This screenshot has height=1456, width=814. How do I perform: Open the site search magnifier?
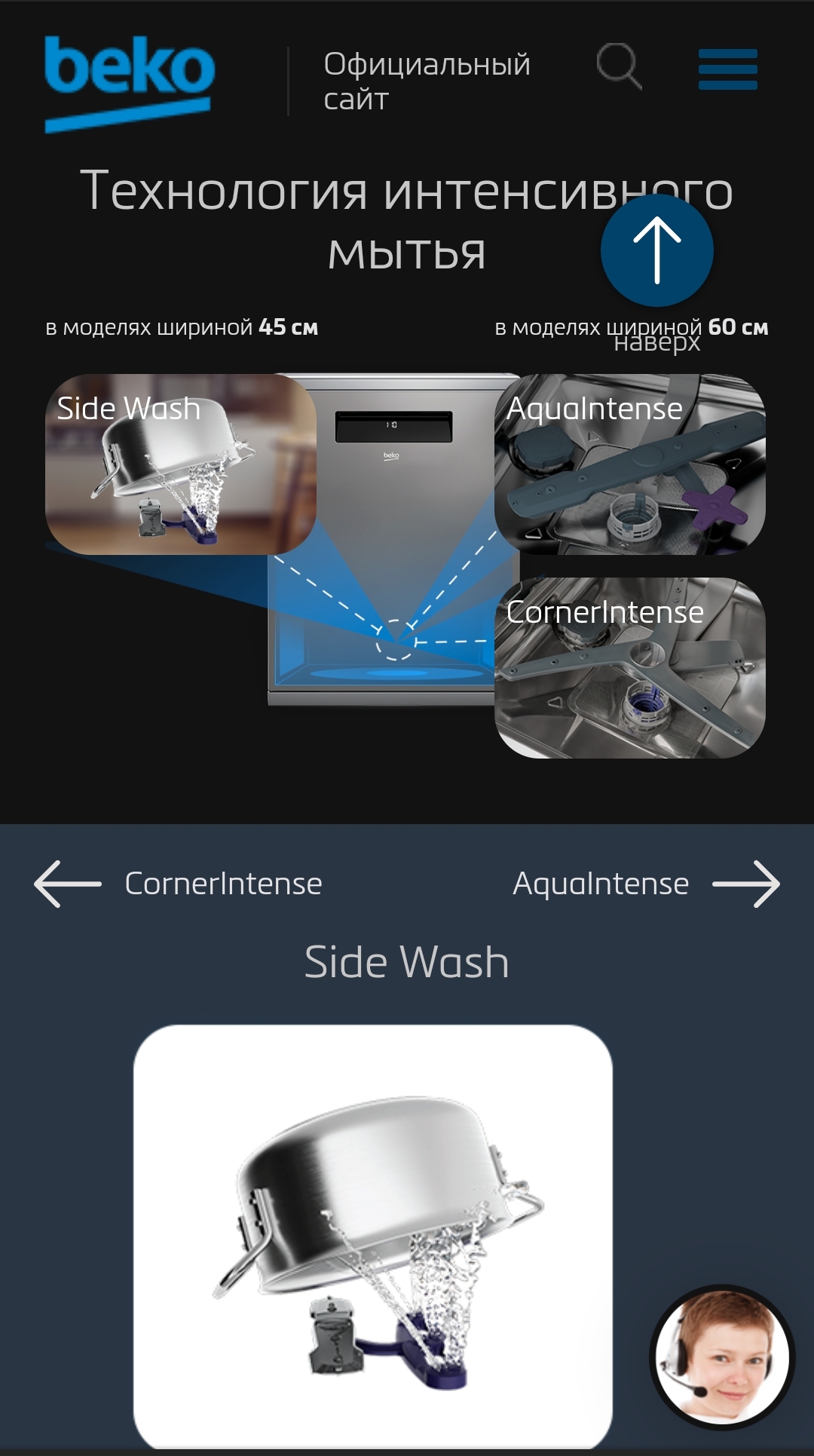[x=619, y=67]
